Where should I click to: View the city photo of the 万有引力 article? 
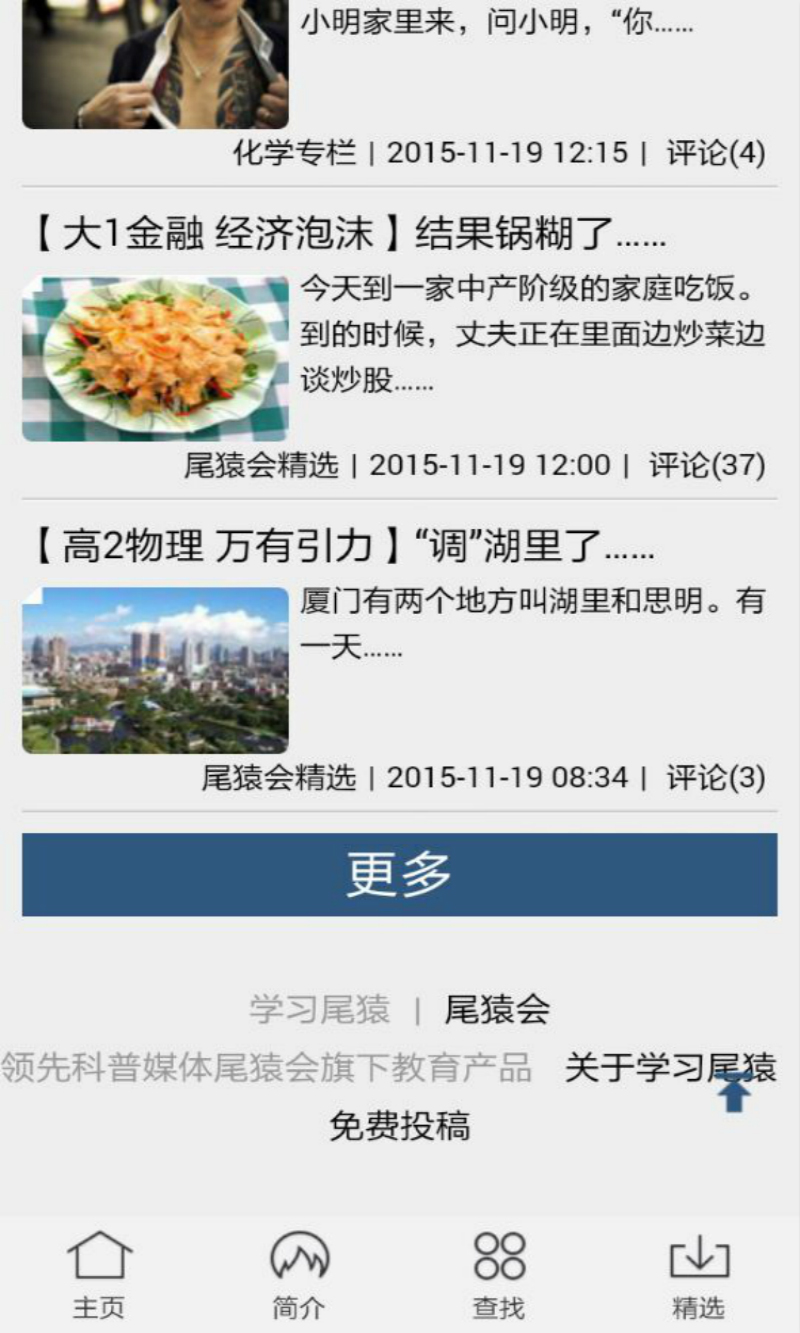(155, 670)
